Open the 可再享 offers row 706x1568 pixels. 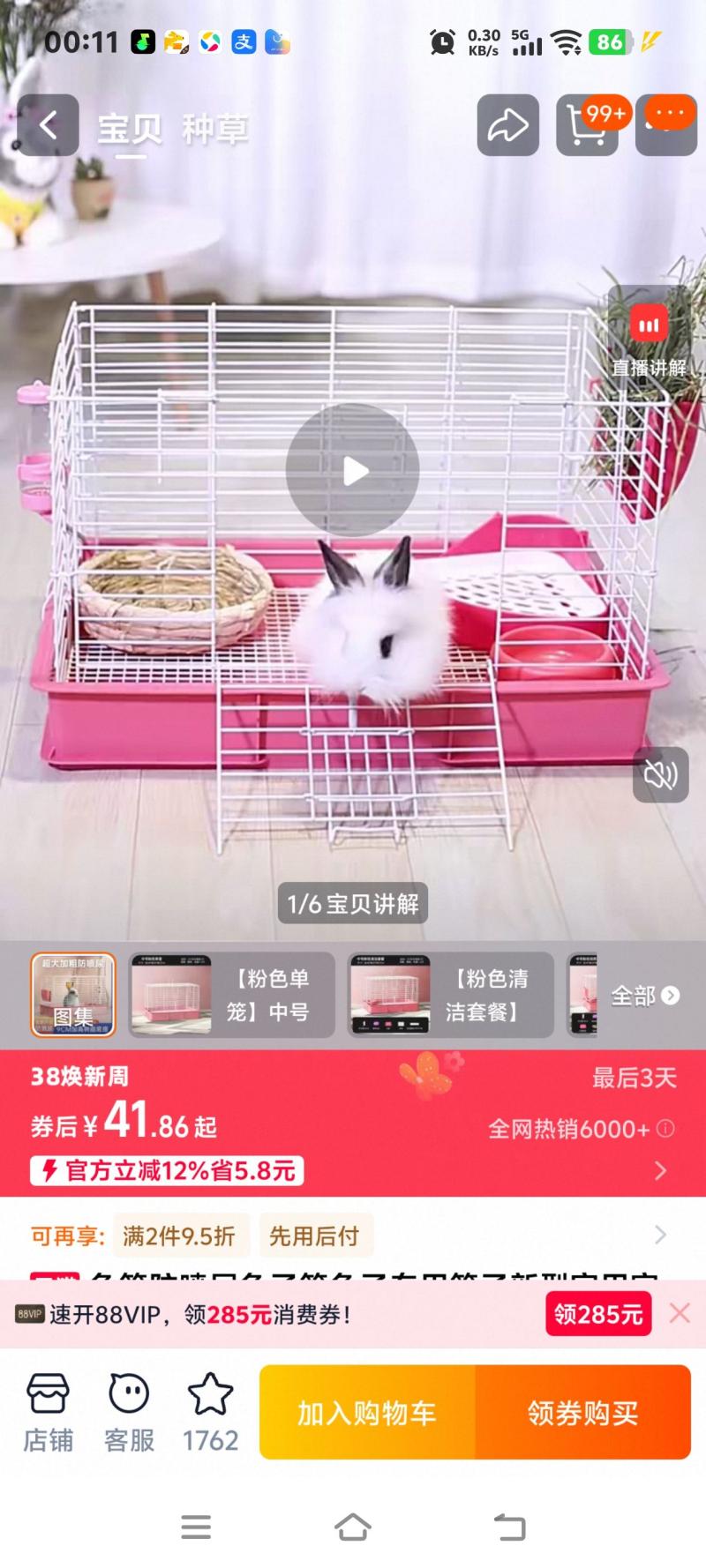[660, 1235]
